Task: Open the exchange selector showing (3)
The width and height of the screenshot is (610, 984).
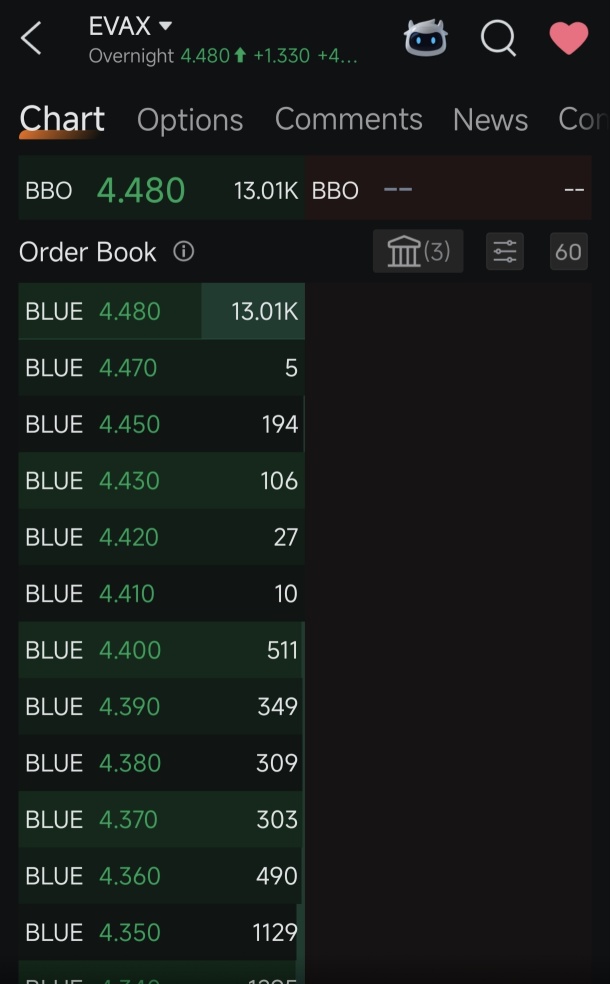Action: tap(418, 251)
